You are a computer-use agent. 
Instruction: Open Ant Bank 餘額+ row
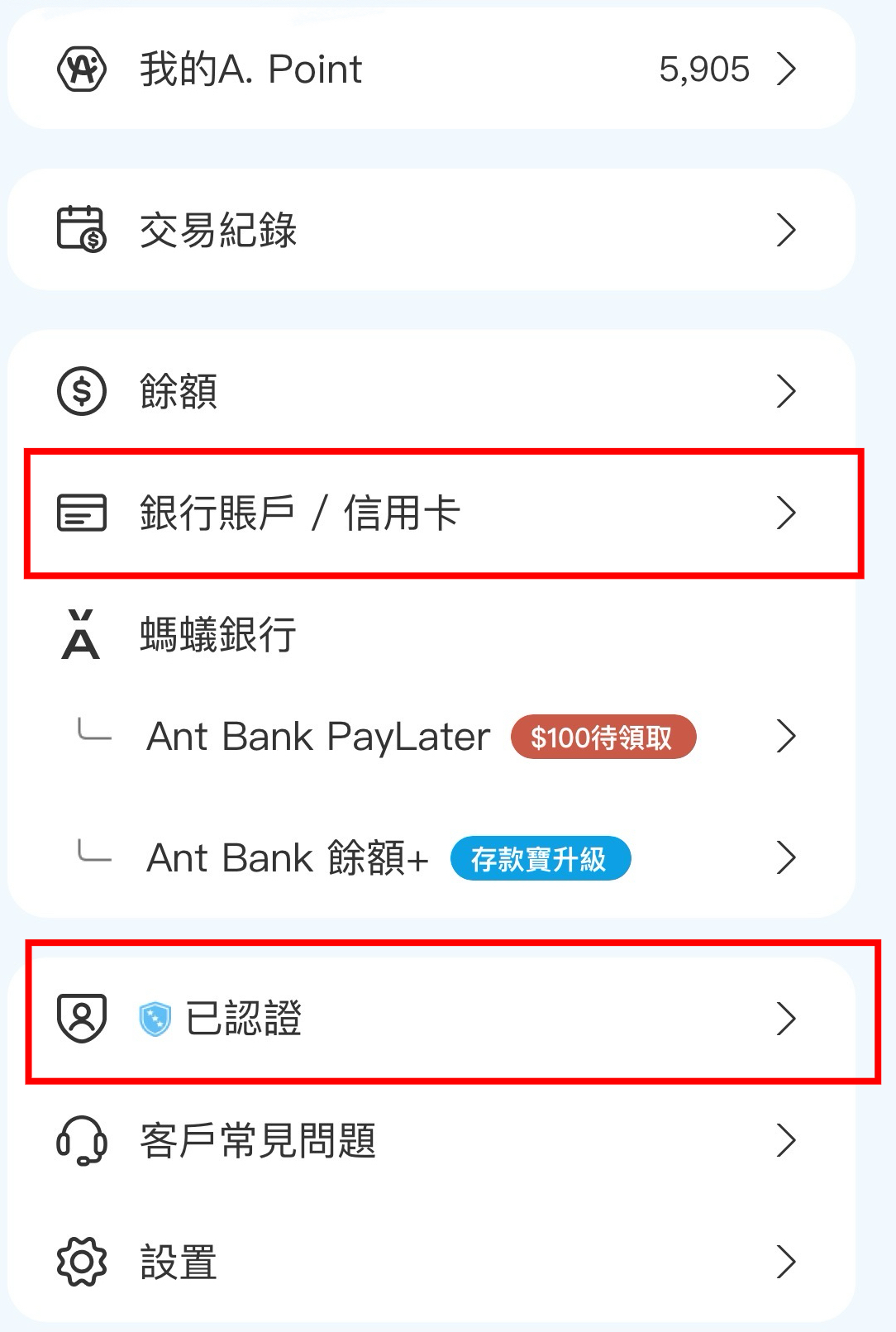[430, 857]
